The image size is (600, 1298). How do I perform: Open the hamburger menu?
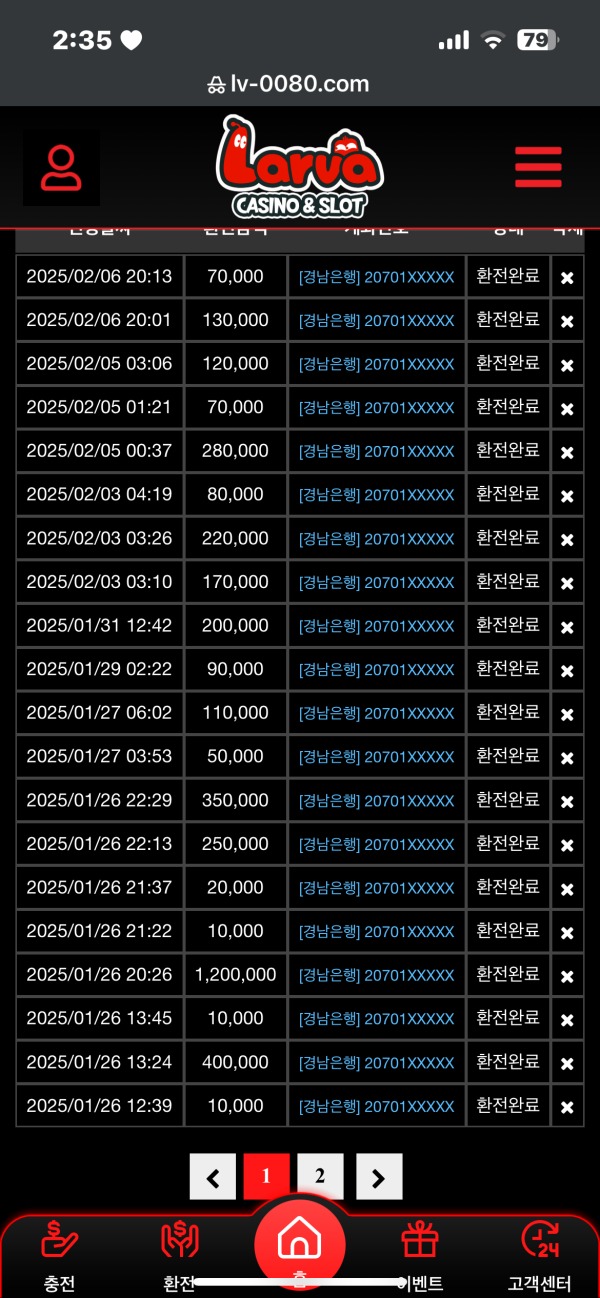click(x=538, y=167)
